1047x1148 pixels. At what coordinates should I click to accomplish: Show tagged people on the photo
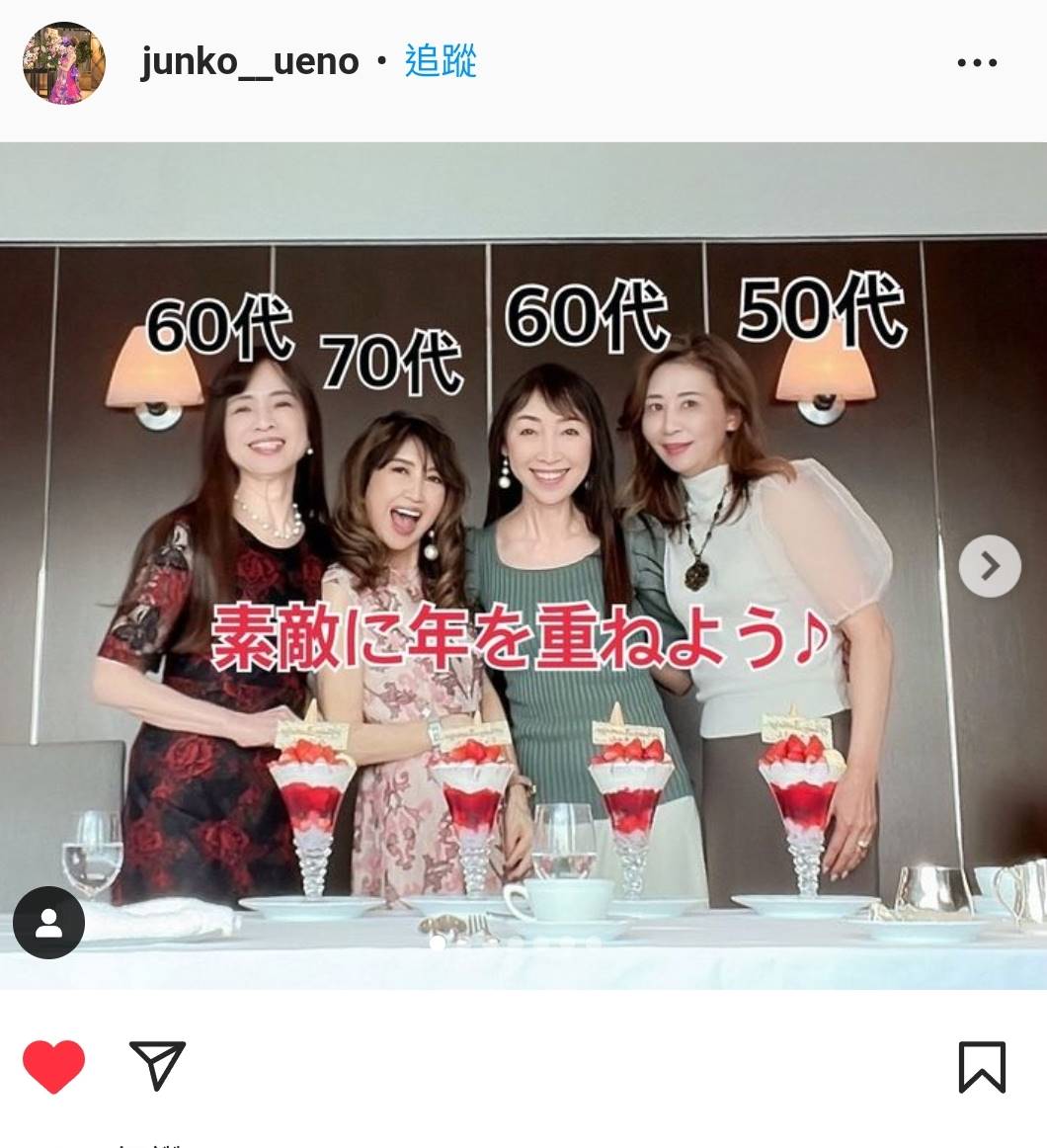coord(48,923)
